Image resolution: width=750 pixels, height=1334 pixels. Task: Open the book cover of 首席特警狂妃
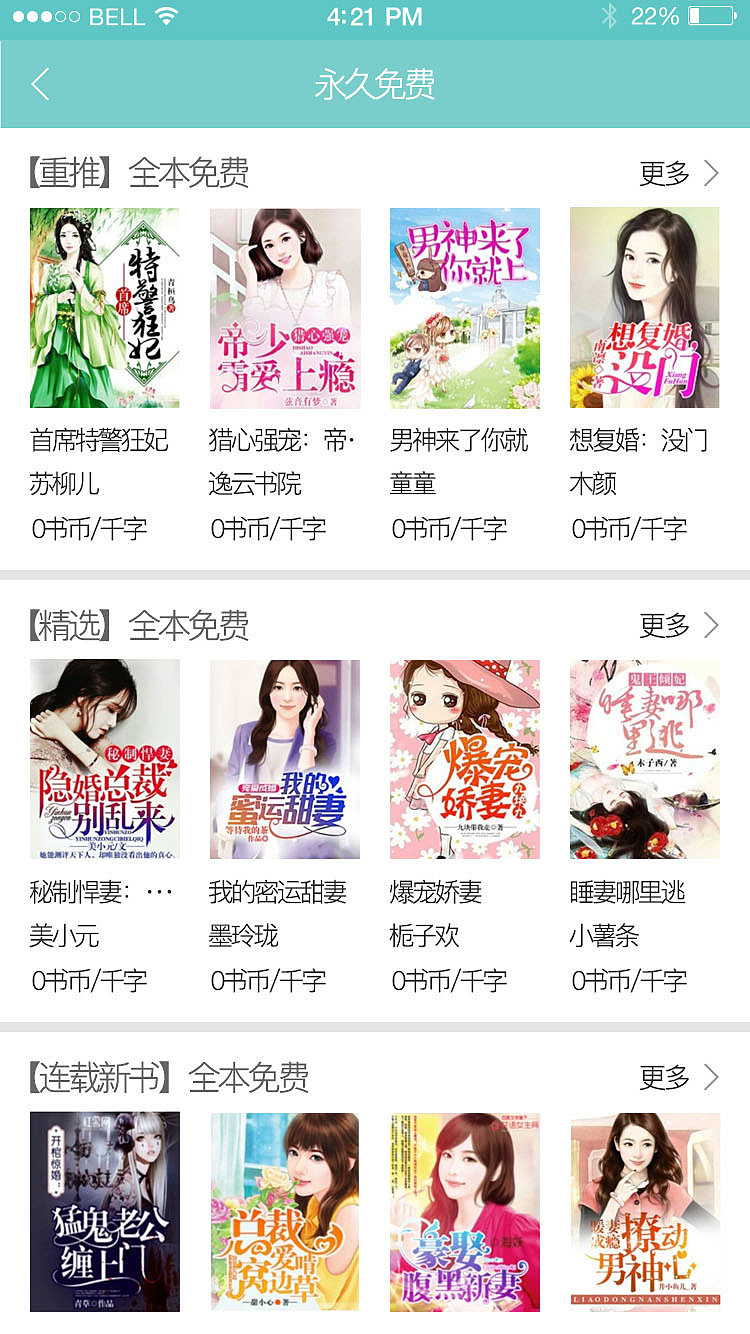pos(104,307)
